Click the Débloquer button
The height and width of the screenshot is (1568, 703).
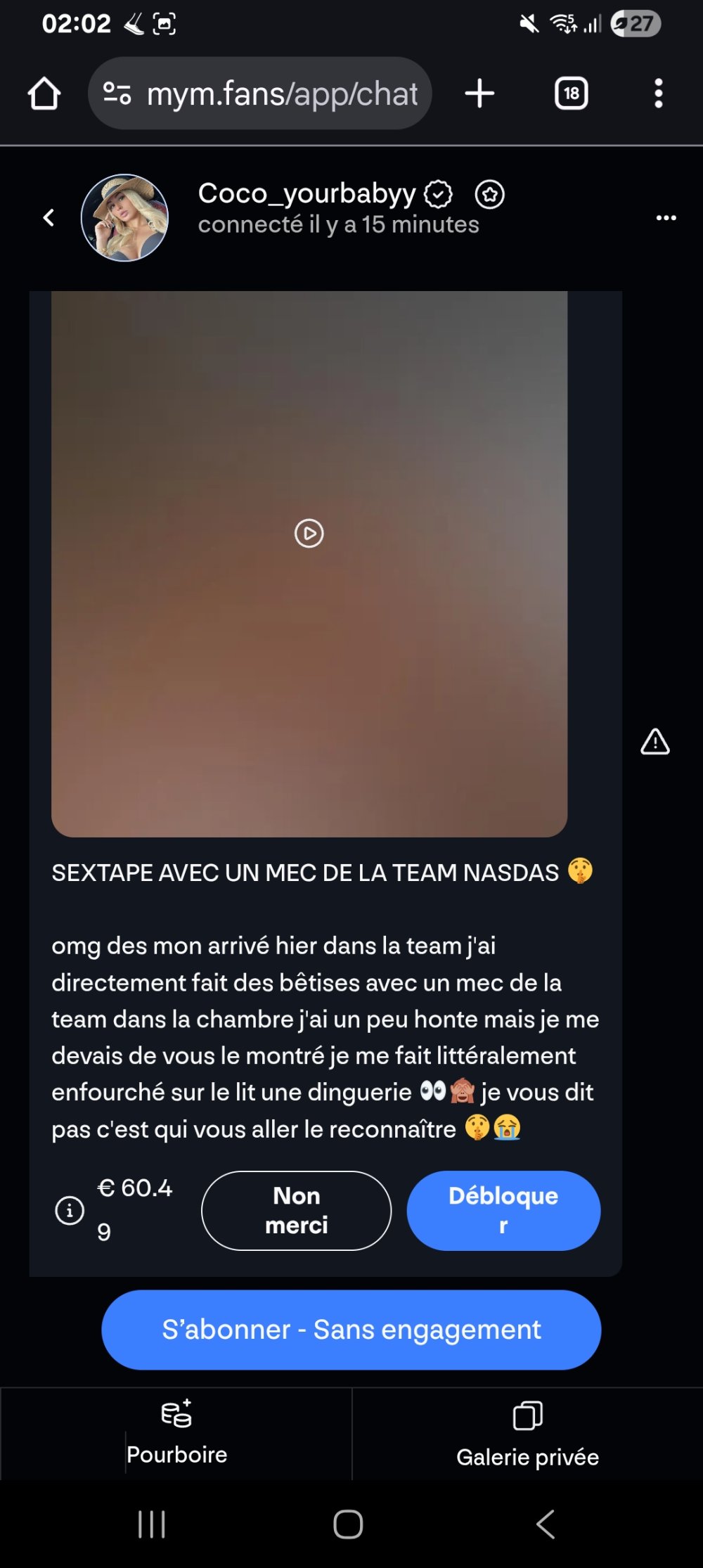click(x=503, y=1211)
